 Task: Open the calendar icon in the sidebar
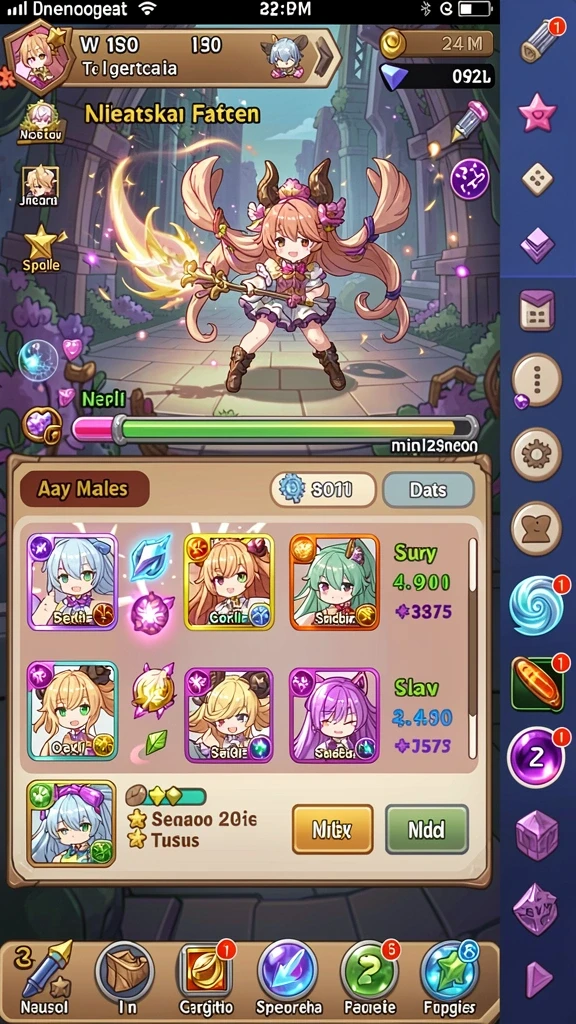click(x=537, y=310)
